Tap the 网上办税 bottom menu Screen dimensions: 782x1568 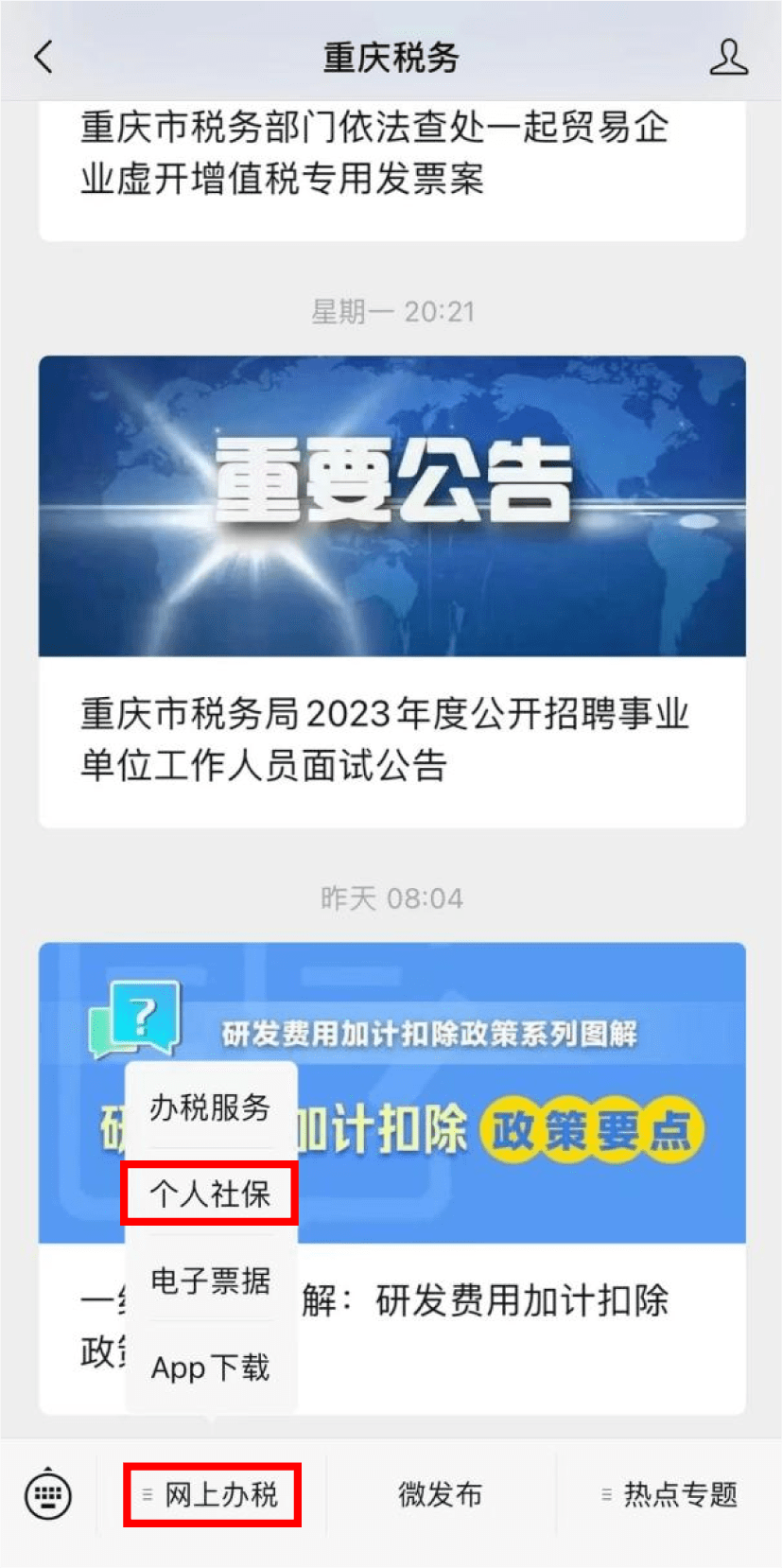213,1494
